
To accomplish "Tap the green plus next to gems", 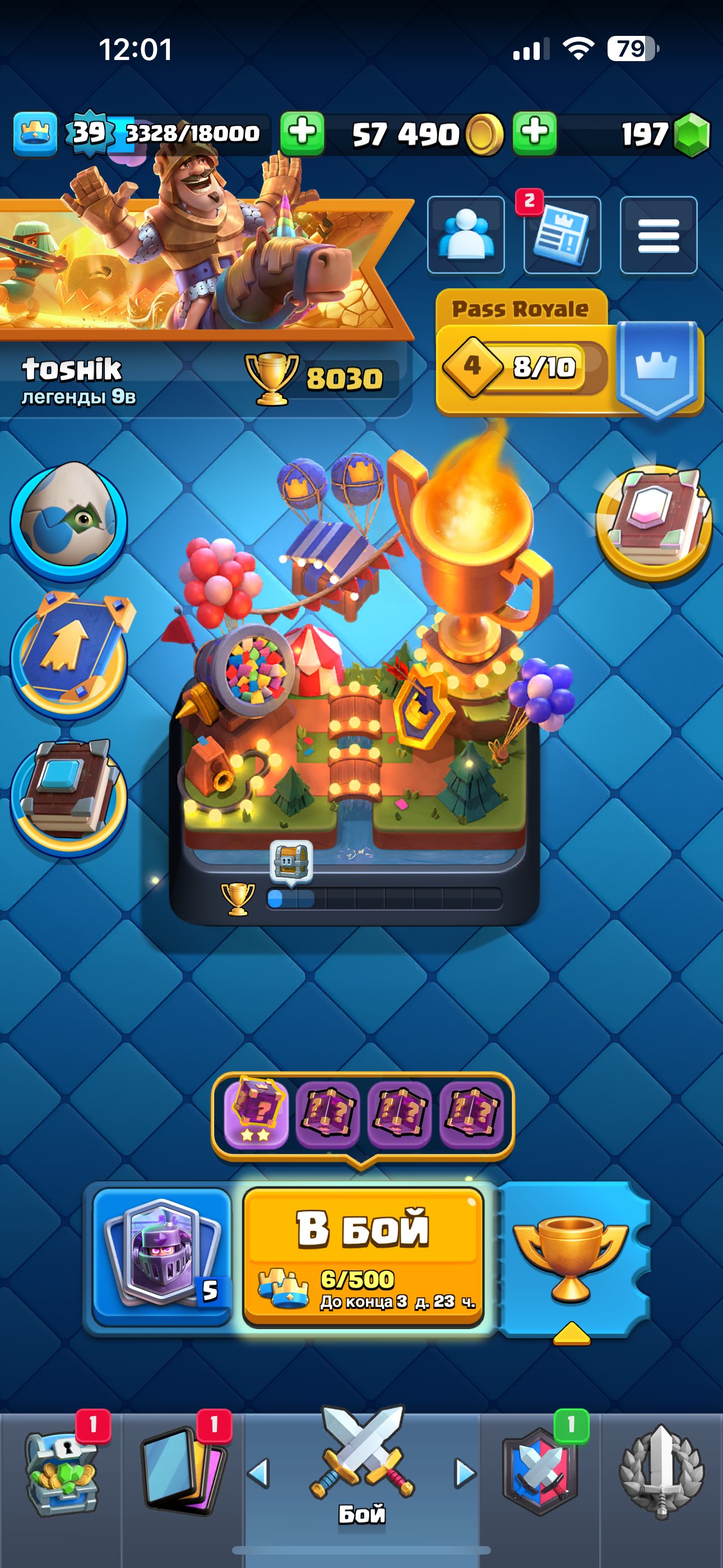I will click(x=534, y=133).
